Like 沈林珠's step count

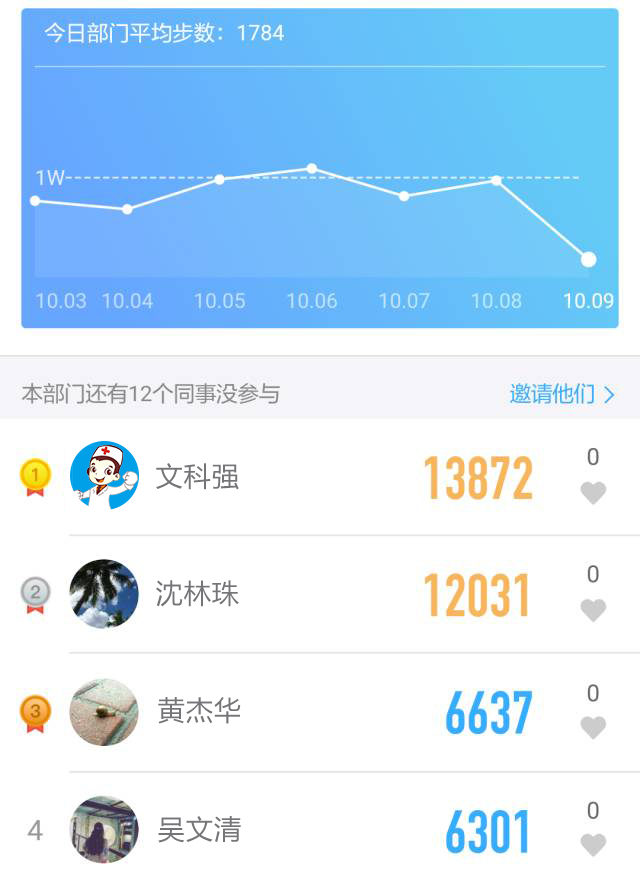593,610
